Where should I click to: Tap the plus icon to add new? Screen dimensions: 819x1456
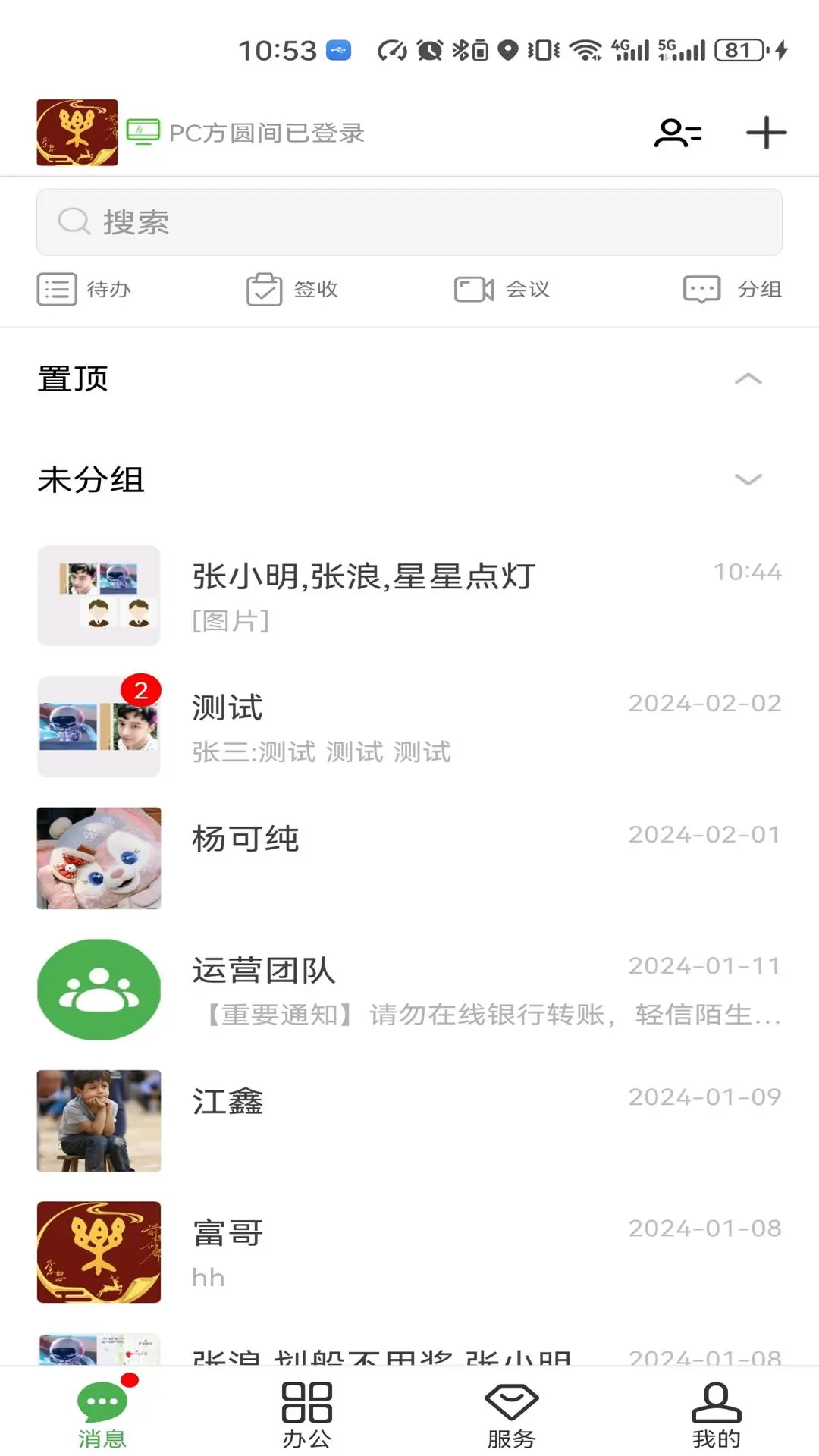pyautogui.click(x=766, y=133)
